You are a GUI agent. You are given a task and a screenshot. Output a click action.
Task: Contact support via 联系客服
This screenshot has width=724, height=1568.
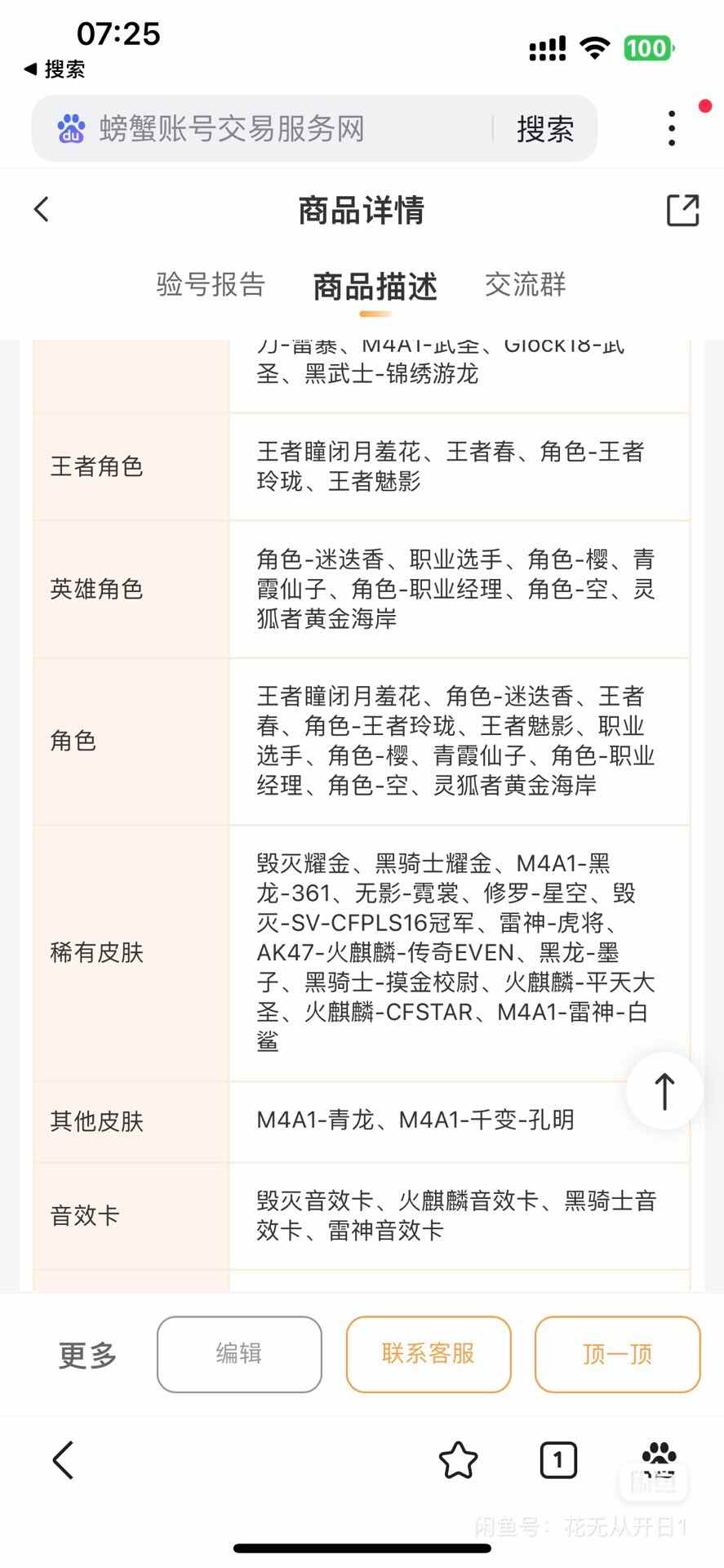429,1354
